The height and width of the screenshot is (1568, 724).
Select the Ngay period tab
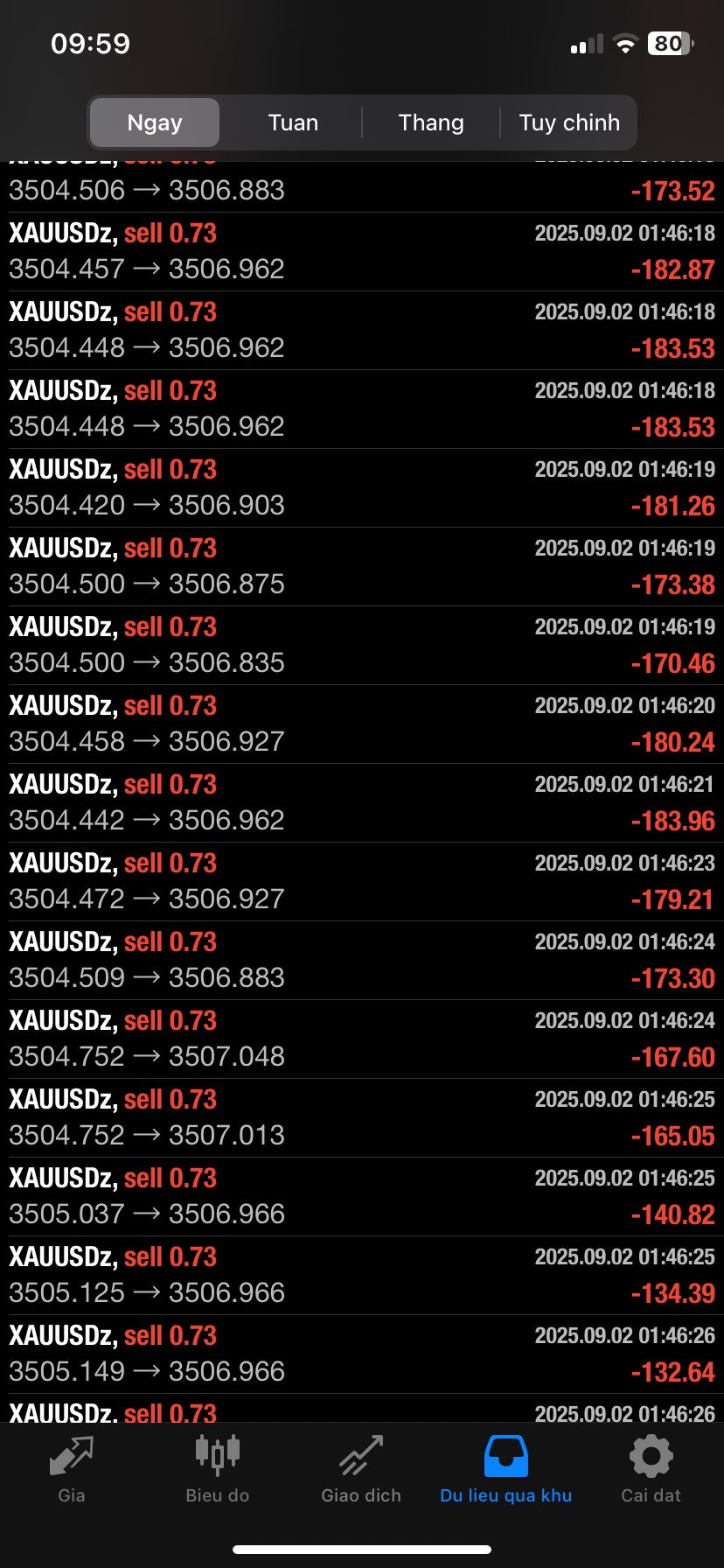tap(155, 122)
